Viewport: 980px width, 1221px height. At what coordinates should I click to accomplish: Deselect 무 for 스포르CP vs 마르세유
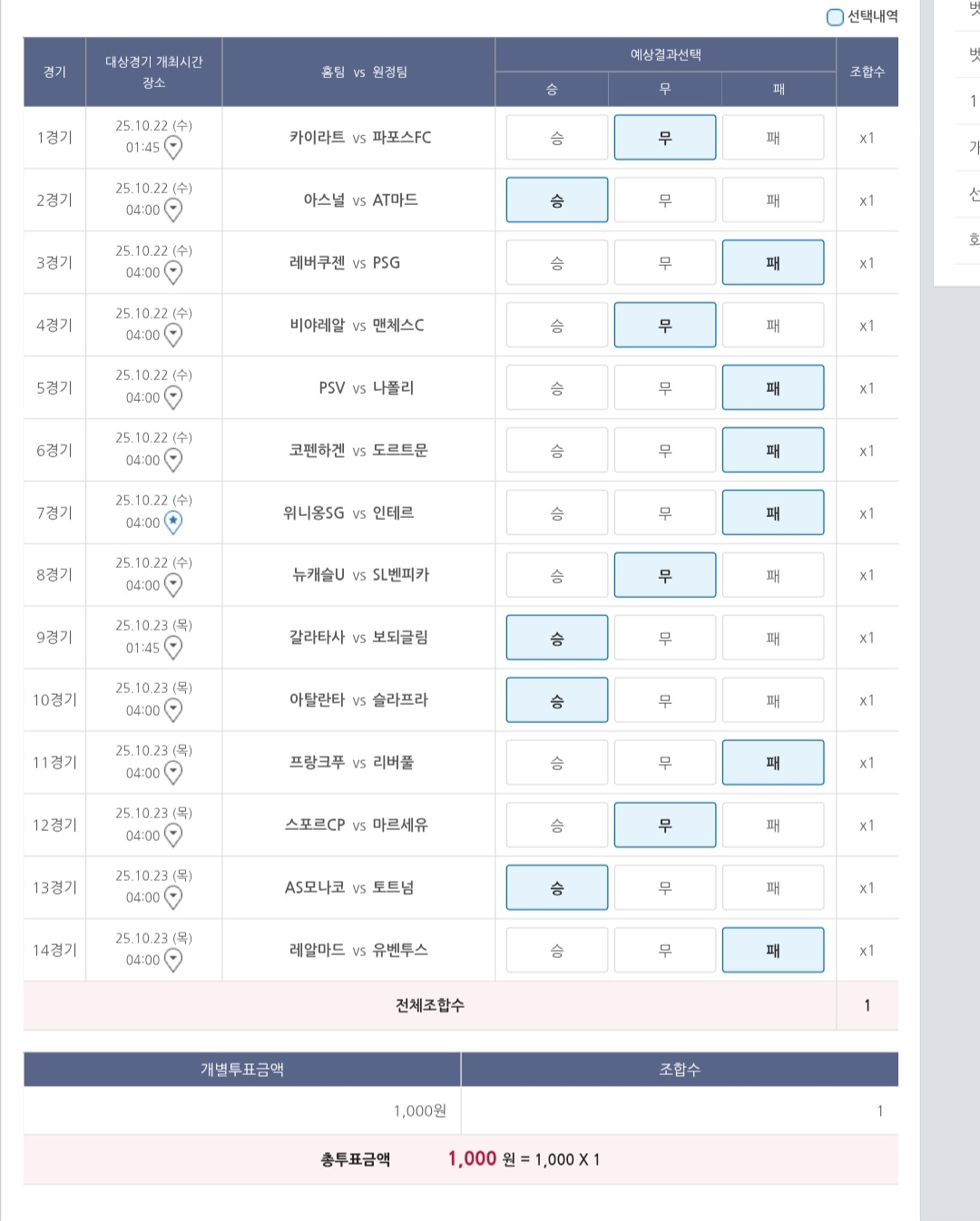(x=664, y=825)
